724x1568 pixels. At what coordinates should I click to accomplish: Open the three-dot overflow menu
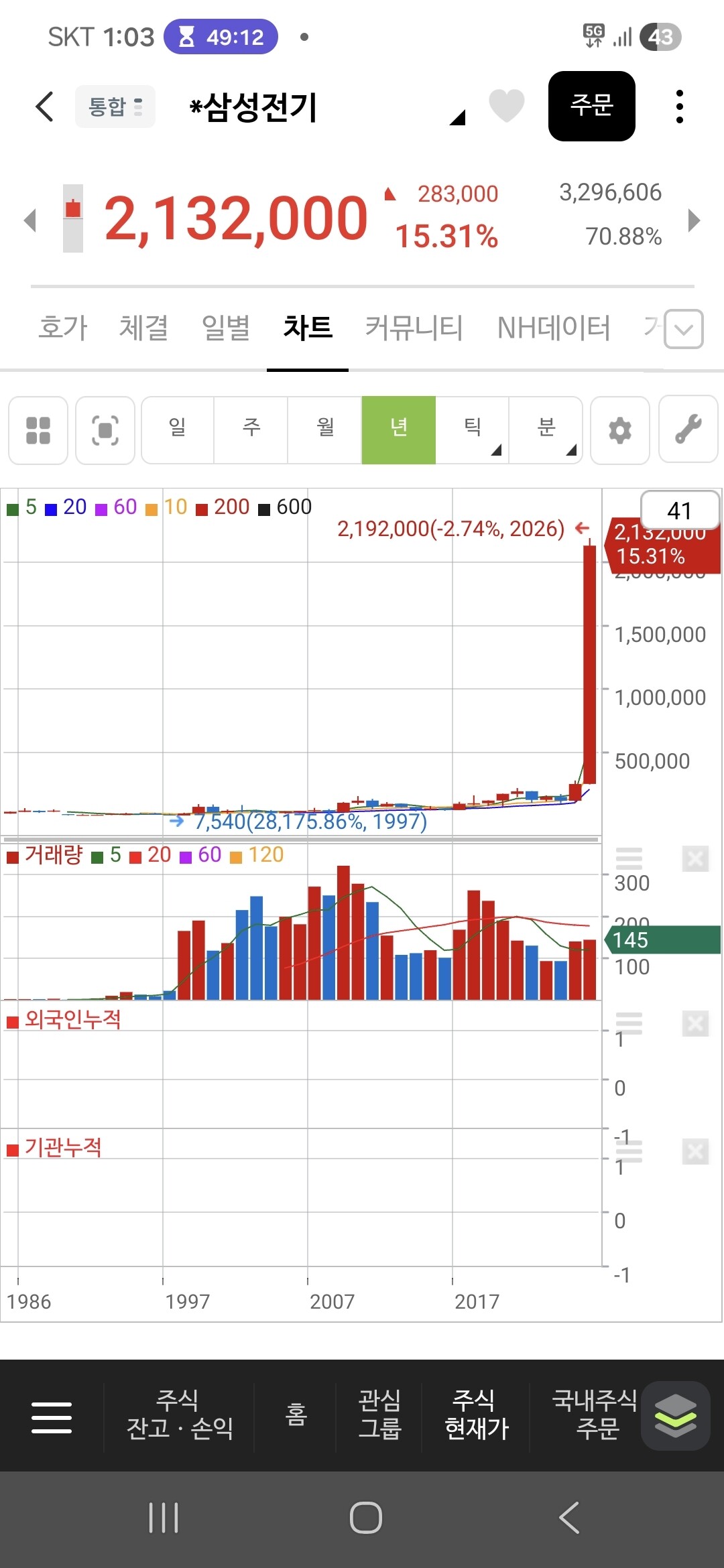(x=680, y=107)
